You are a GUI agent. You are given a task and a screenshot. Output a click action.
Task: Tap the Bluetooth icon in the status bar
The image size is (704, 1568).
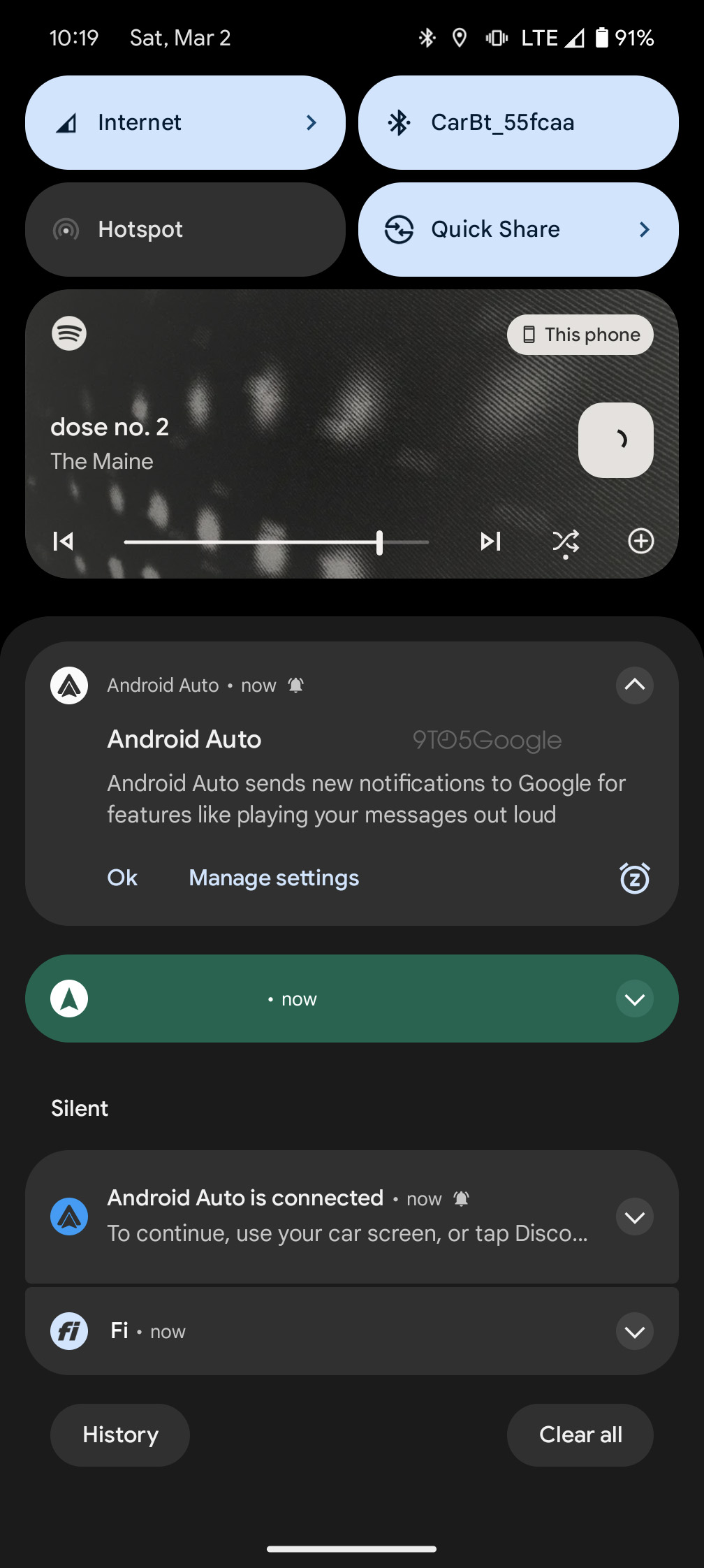[426, 37]
